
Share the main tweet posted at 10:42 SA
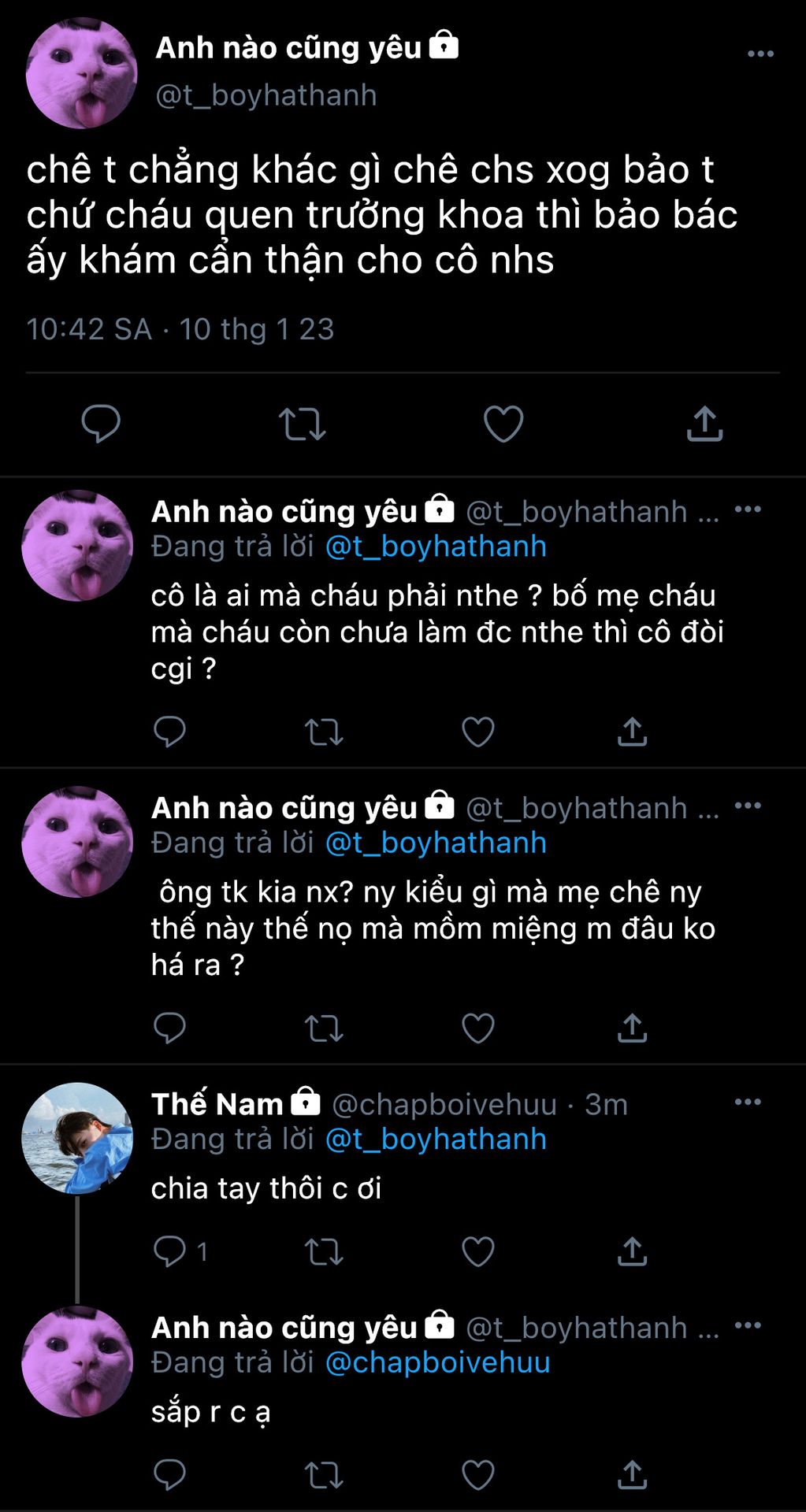pyautogui.click(x=704, y=424)
